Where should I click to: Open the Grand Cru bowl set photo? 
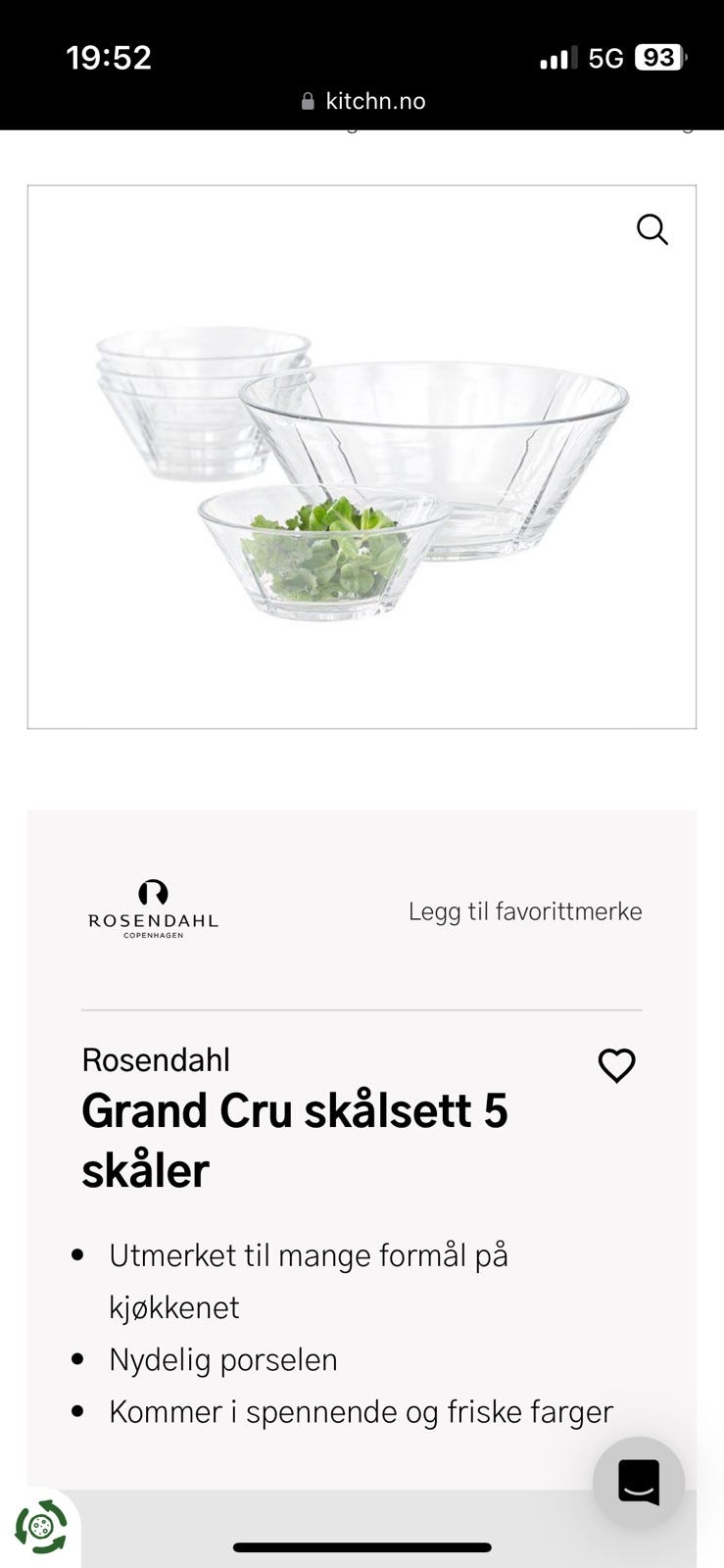coord(362,470)
